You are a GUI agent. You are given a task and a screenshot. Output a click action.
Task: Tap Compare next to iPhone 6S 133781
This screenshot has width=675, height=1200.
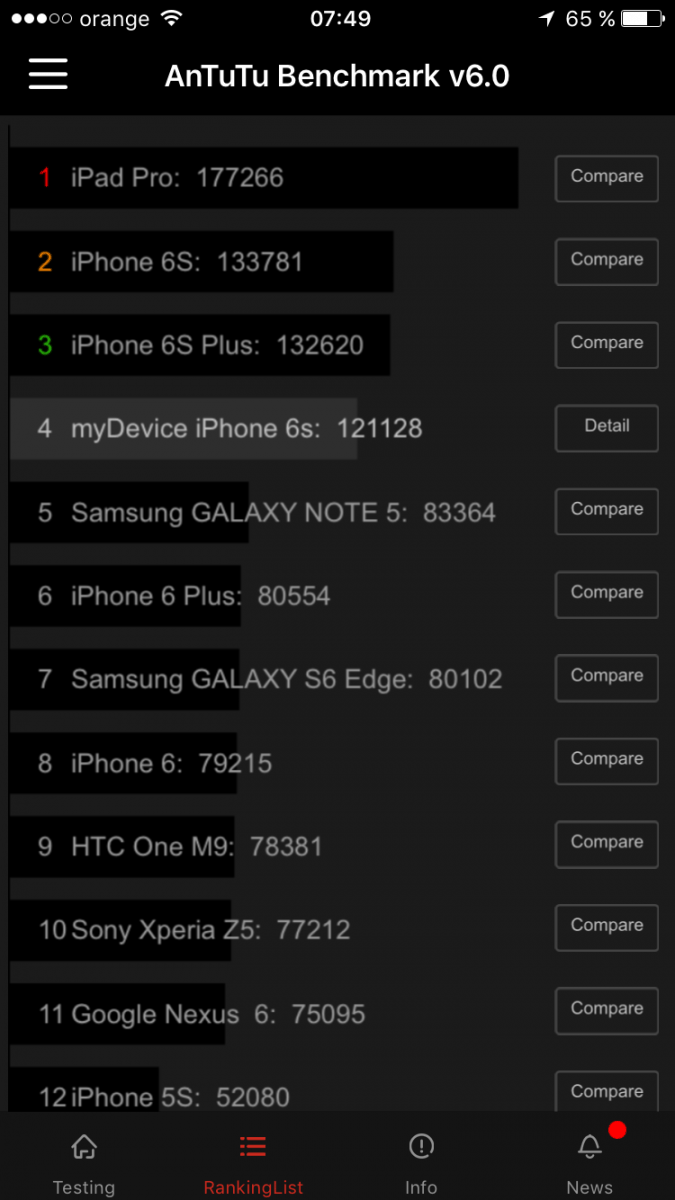coord(607,262)
